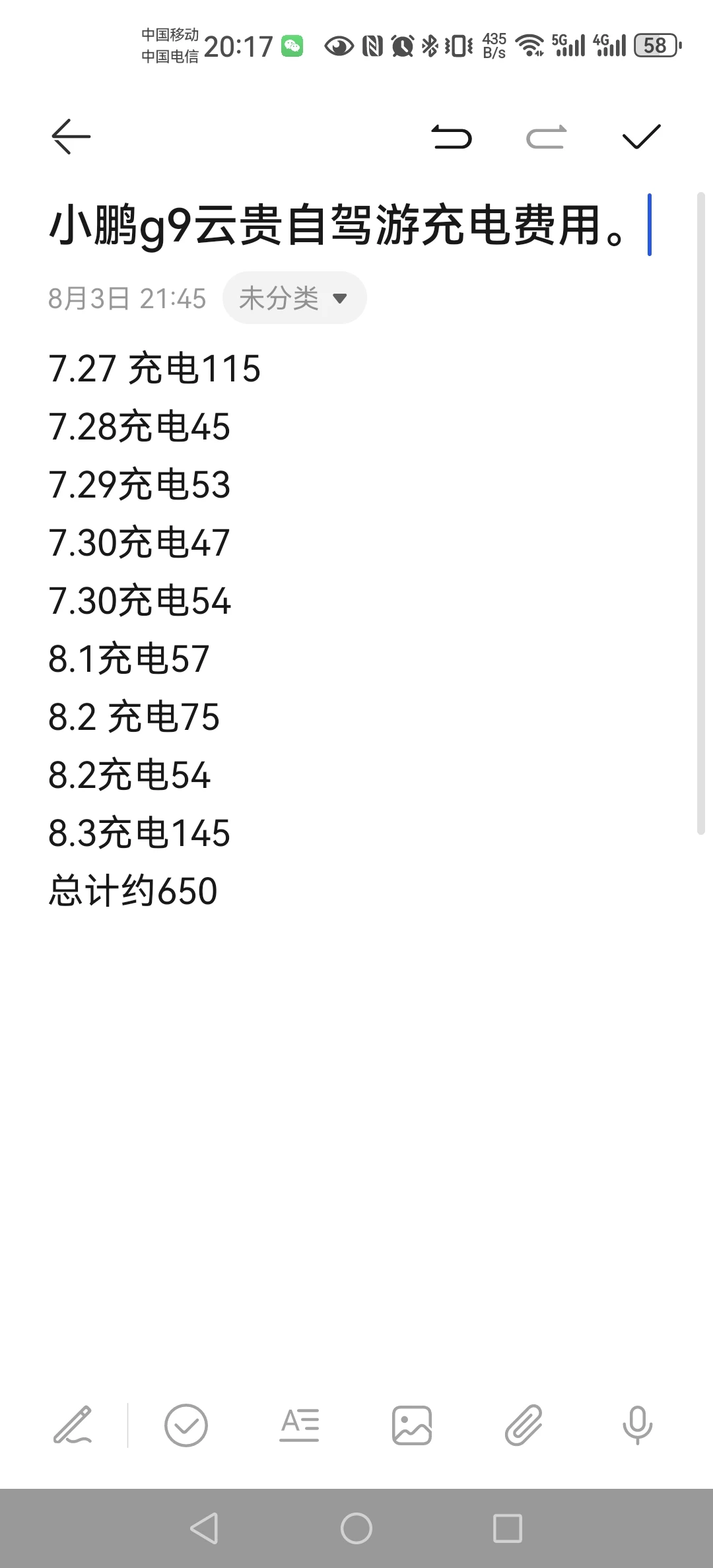Tap the system home button
The height and width of the screenshot is (1568, 713).
point(356,1528)
